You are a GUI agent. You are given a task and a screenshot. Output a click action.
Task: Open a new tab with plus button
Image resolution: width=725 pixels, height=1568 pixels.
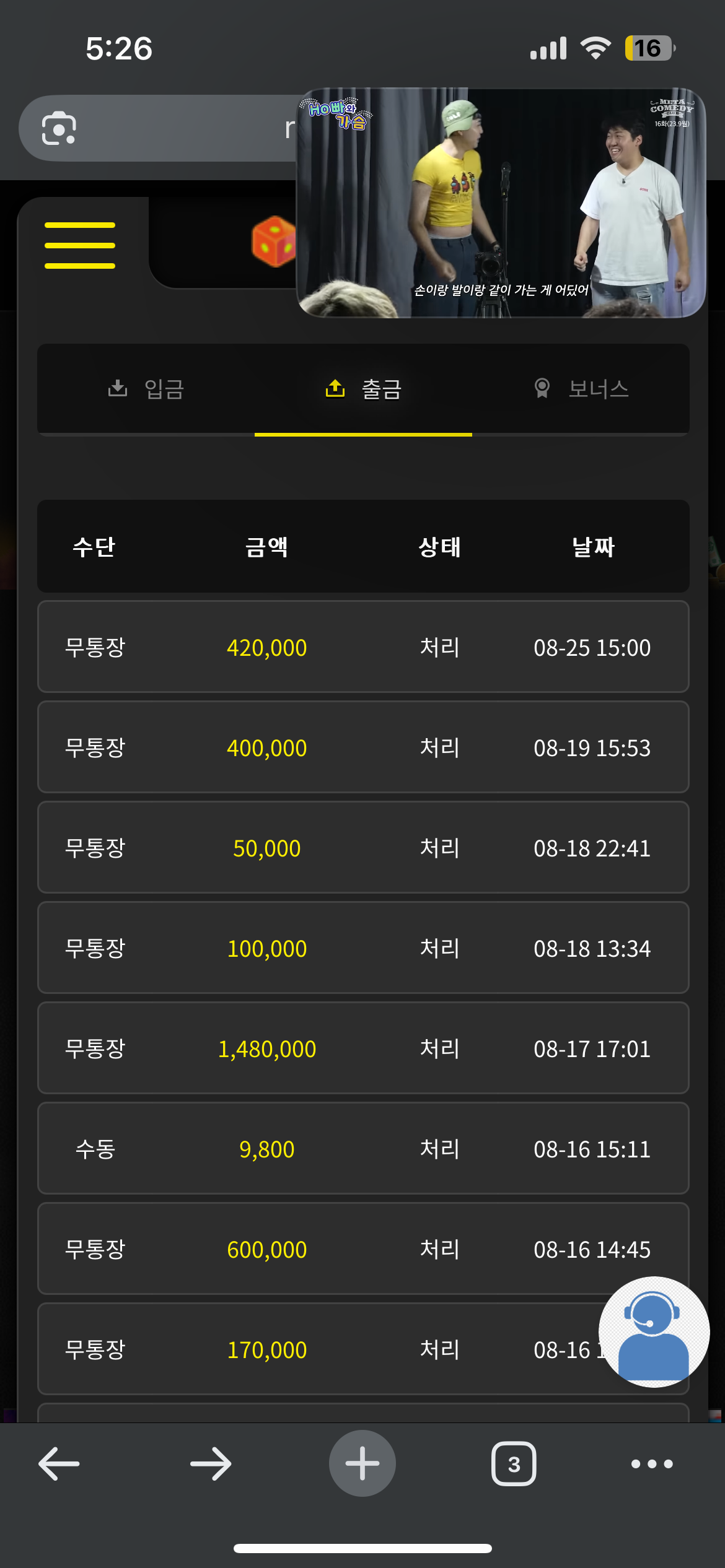click(x=362, y=1463)
